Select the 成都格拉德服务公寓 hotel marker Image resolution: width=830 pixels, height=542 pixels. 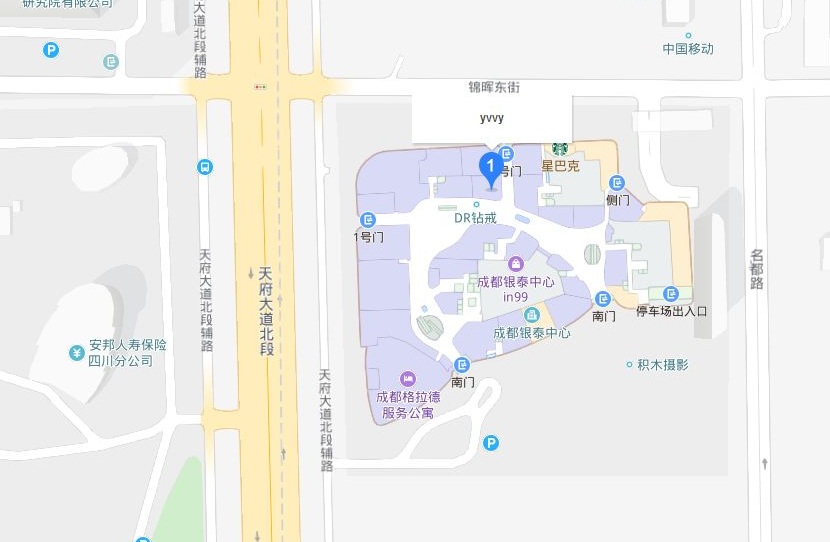407,378
